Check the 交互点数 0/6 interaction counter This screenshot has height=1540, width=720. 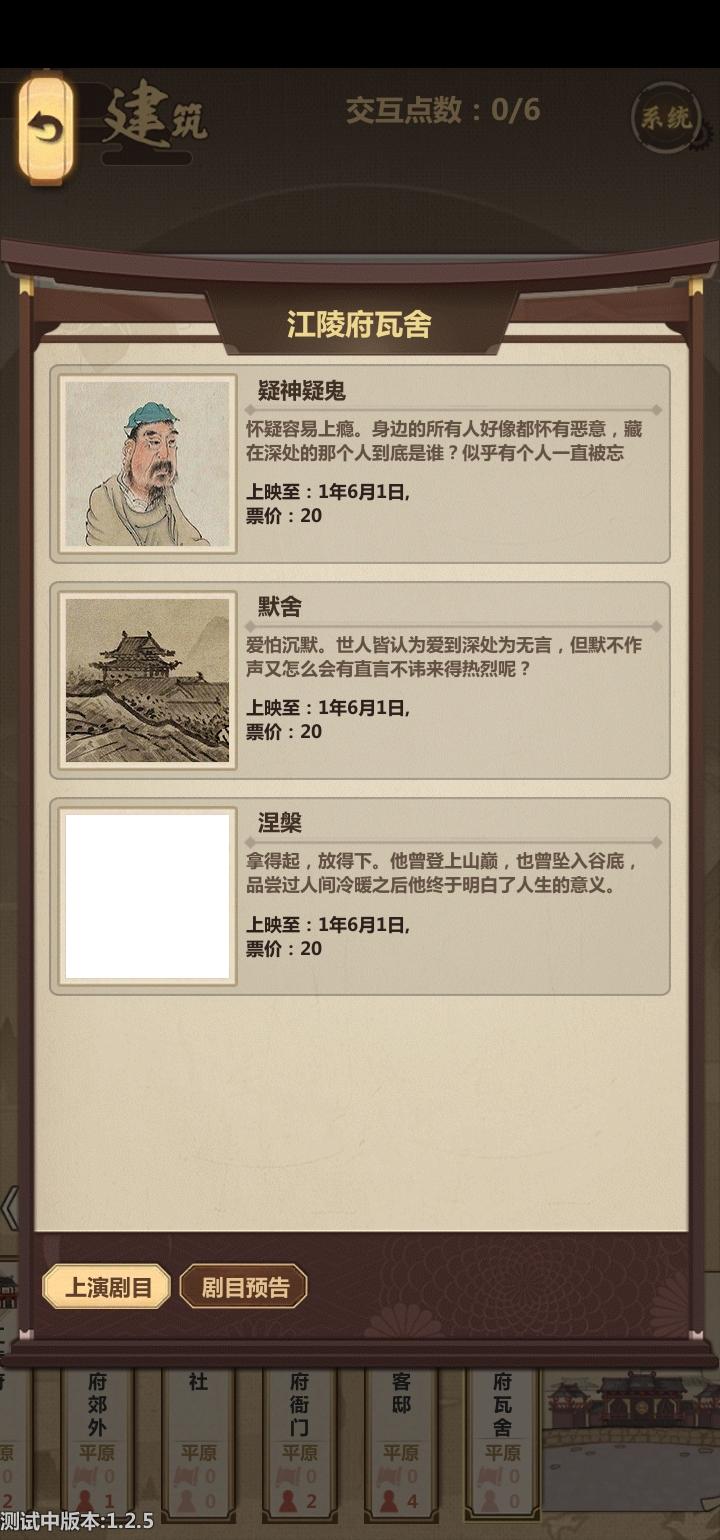(443, 112)
